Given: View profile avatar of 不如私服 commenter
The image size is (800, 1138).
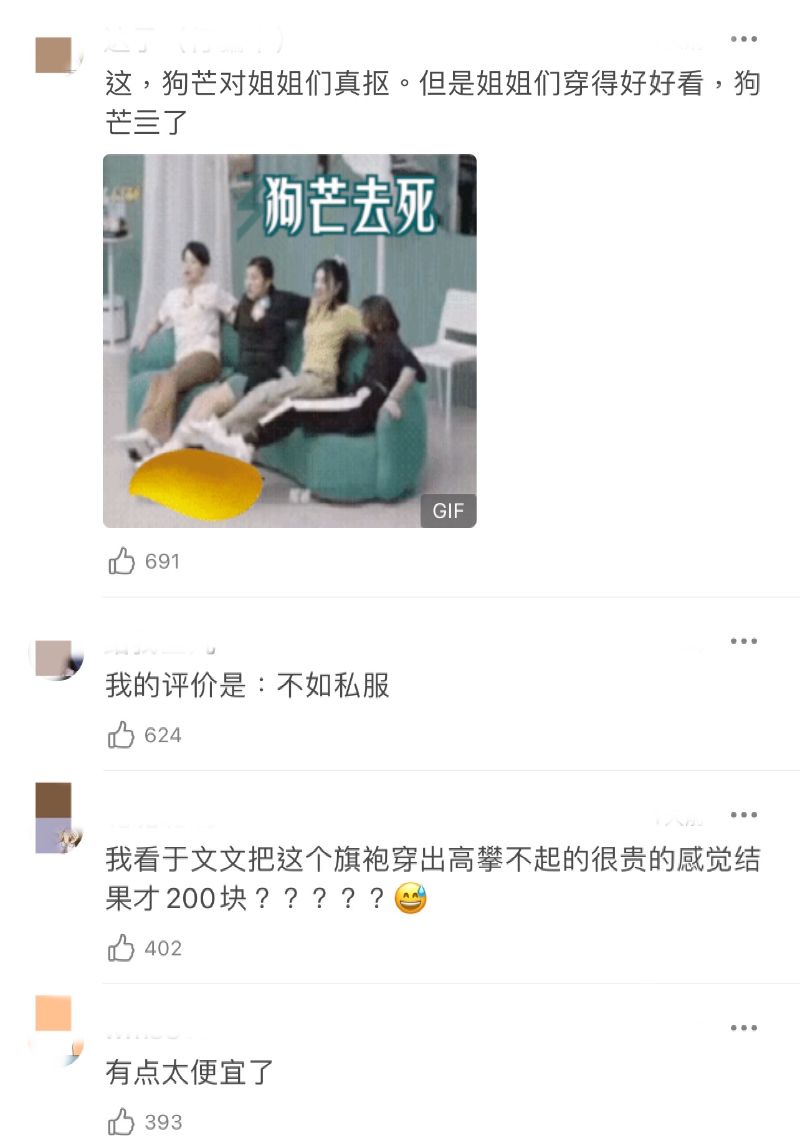Looking at the screenshot, I should point(54,659).
